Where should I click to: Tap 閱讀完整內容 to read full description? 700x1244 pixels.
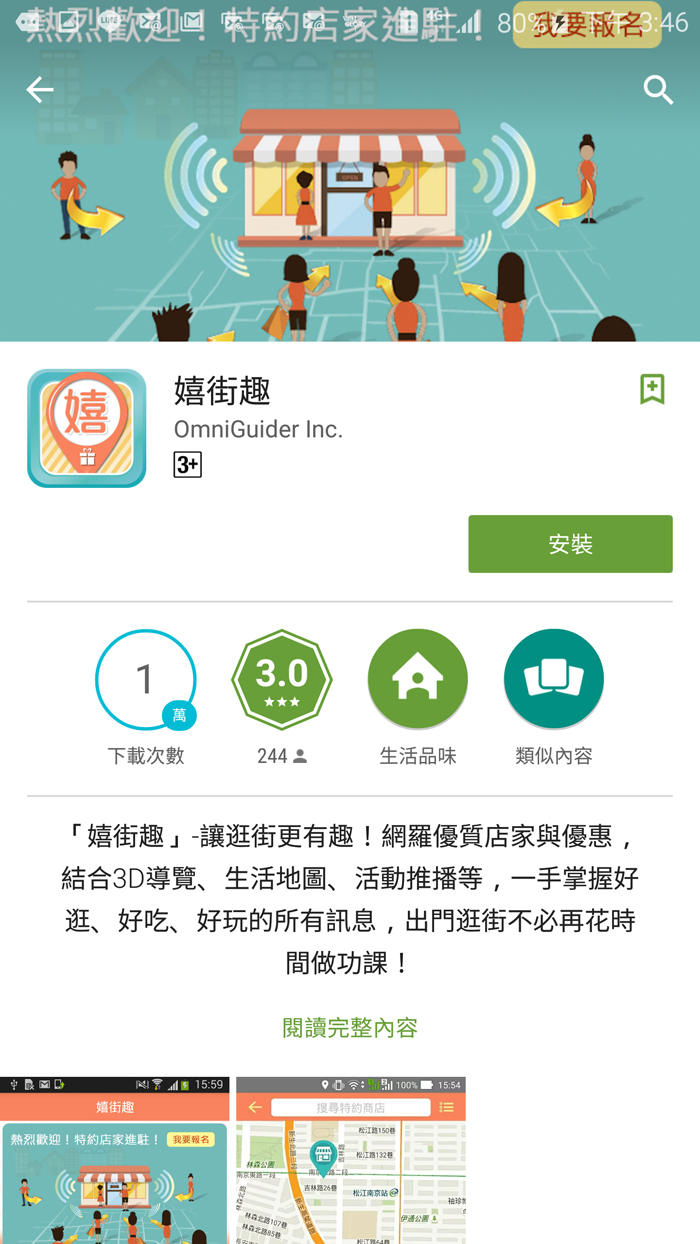350,1027
